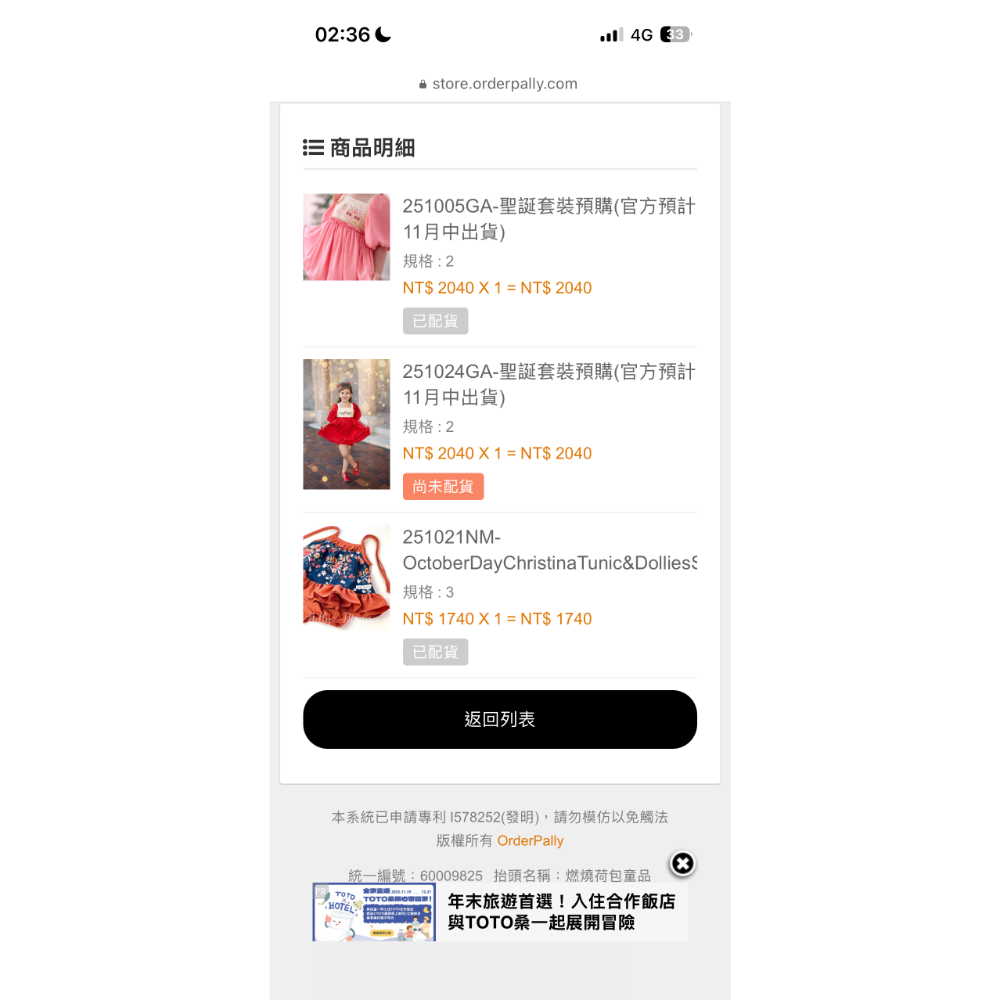Image resolution: width=1000 pixels, height=1000 pixels.
Task: Open the OrderPally link
Action: coord(530,841)
